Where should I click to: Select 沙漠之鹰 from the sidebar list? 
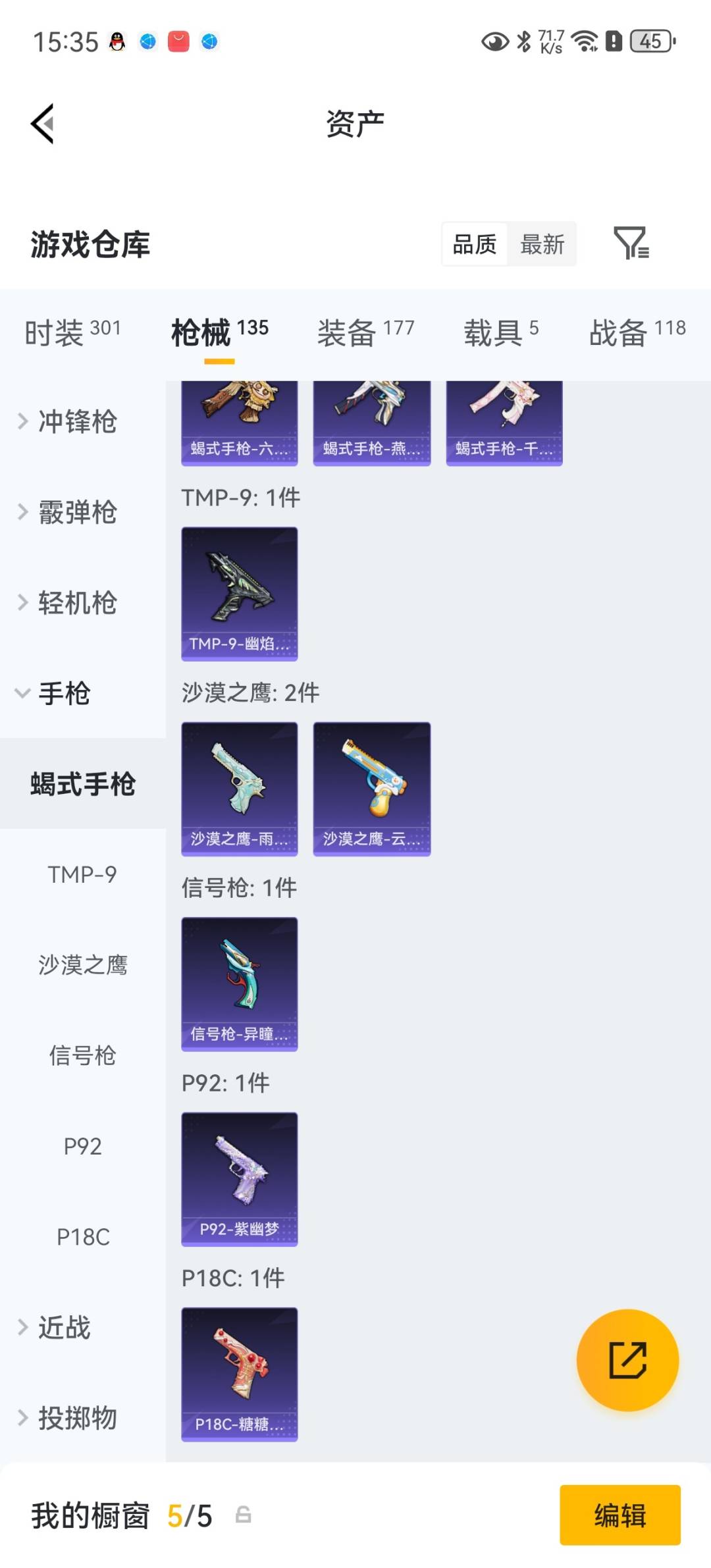[x=83, y=966]
